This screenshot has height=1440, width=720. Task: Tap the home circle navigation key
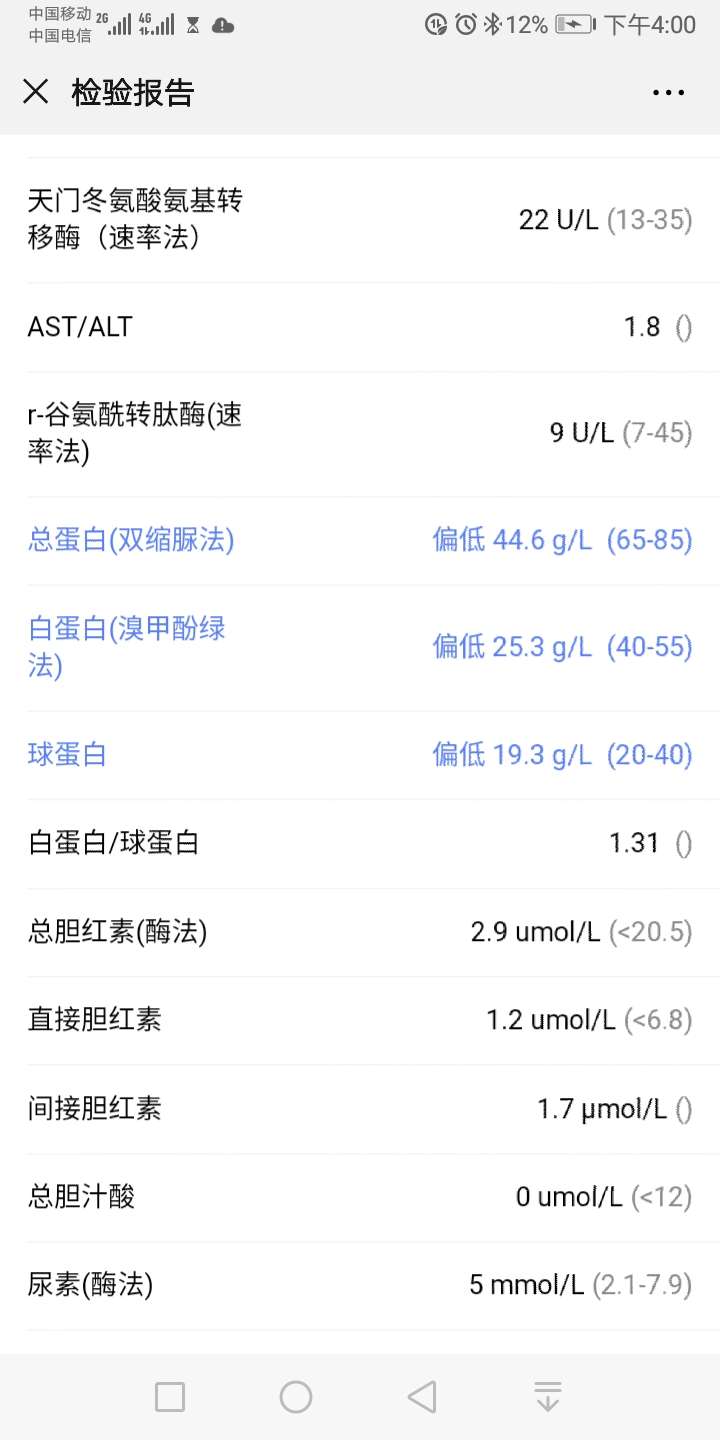(x=296, y=1396)
